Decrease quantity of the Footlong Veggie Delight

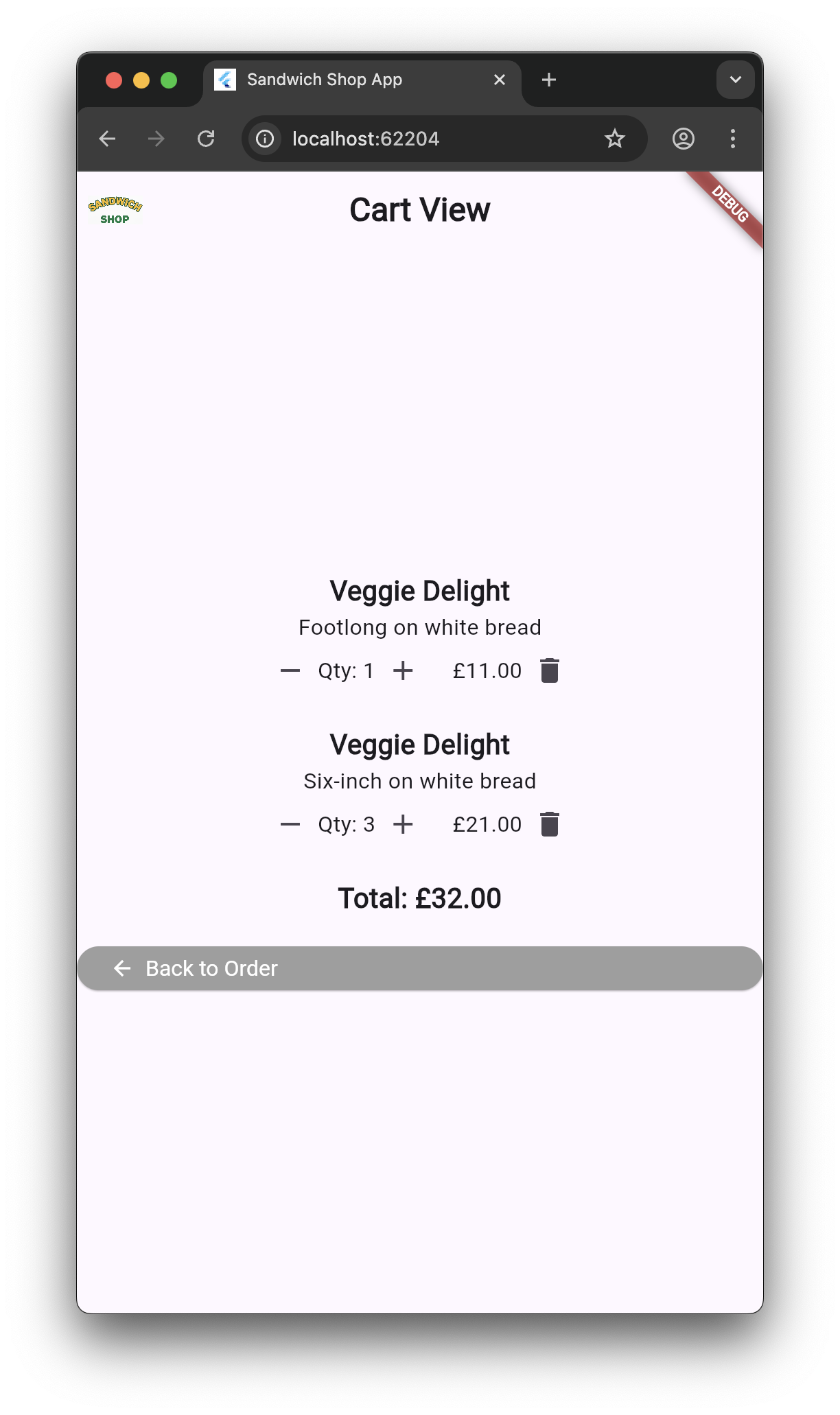(291, 670)
